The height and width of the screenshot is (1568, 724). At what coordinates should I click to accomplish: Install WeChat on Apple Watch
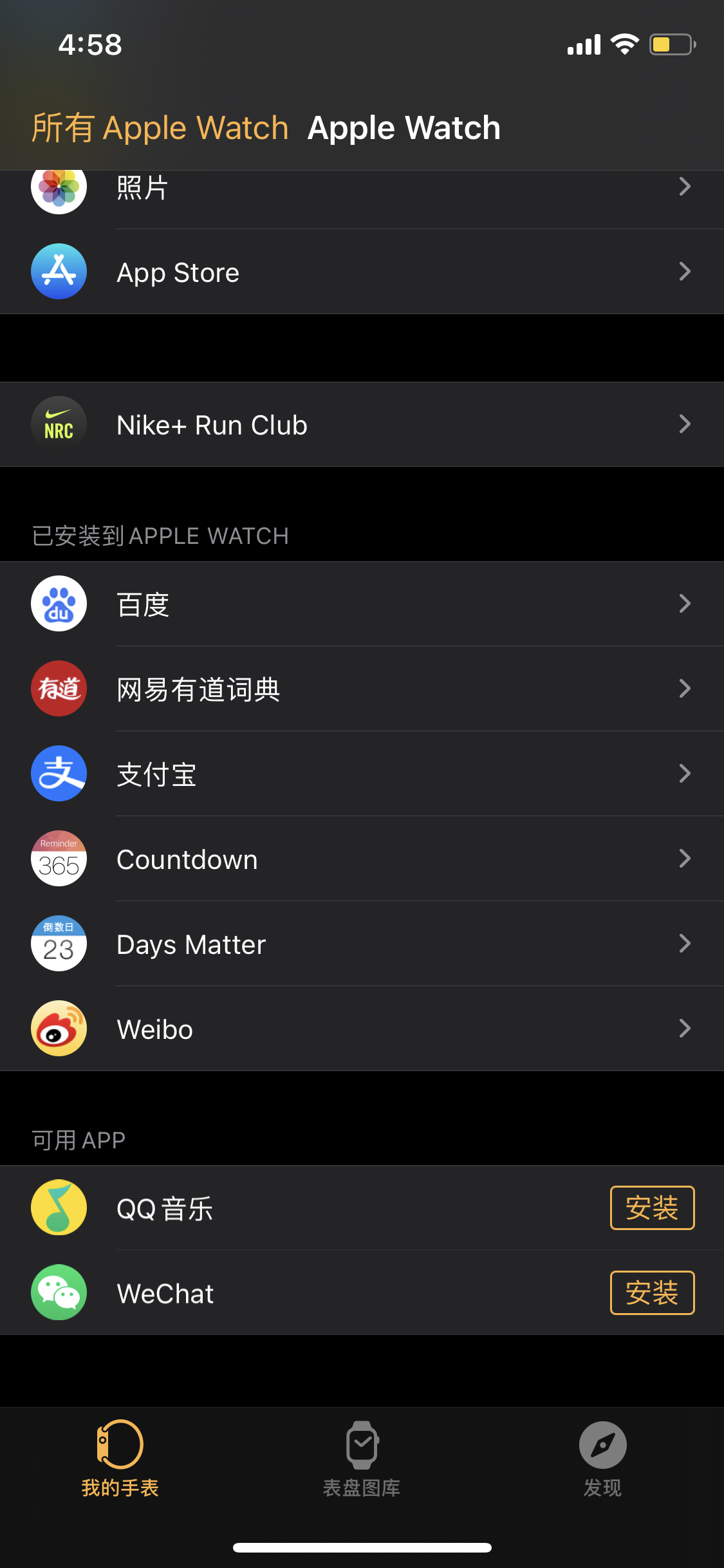click(651, 1293)
